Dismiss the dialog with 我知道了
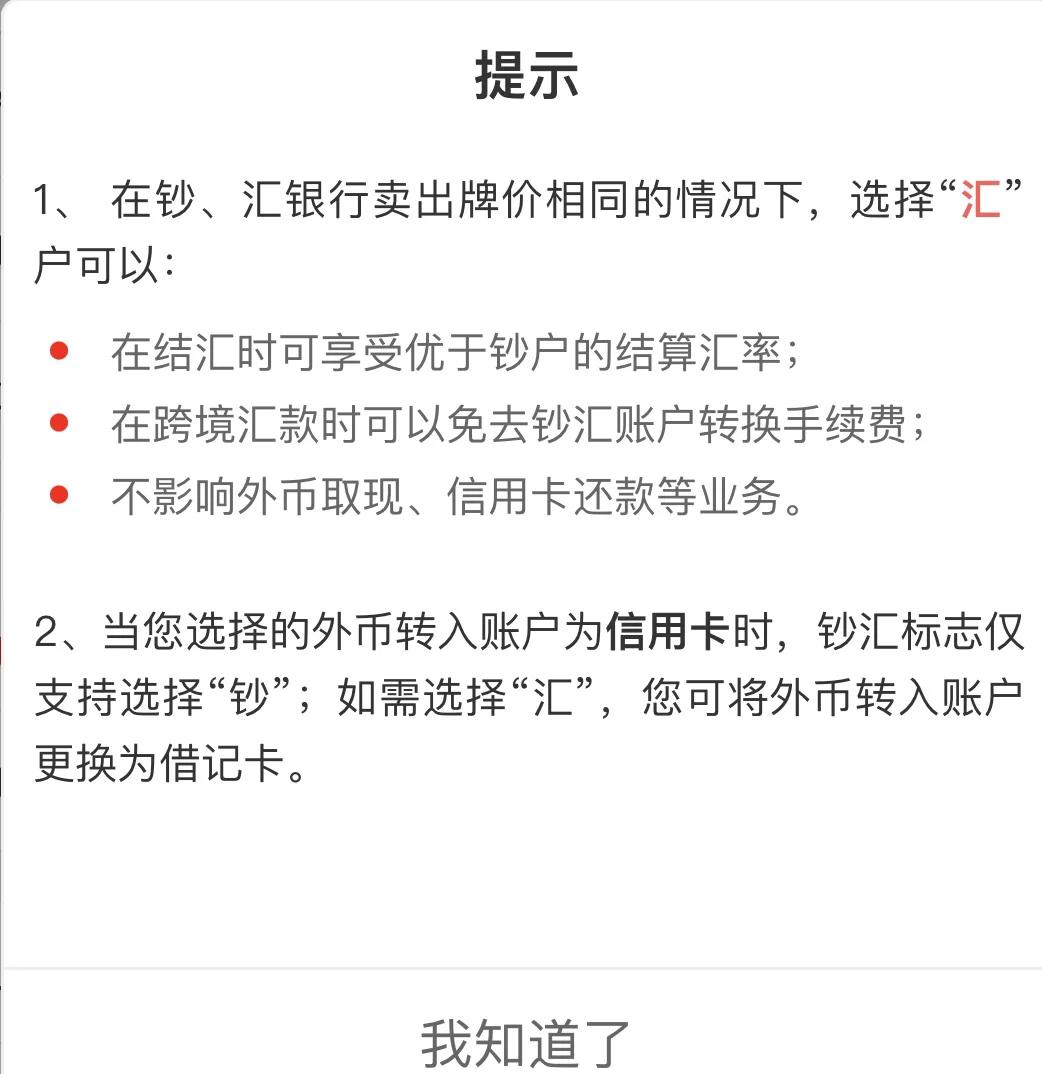1042x1074 pixels. [x=524, y=1041]
